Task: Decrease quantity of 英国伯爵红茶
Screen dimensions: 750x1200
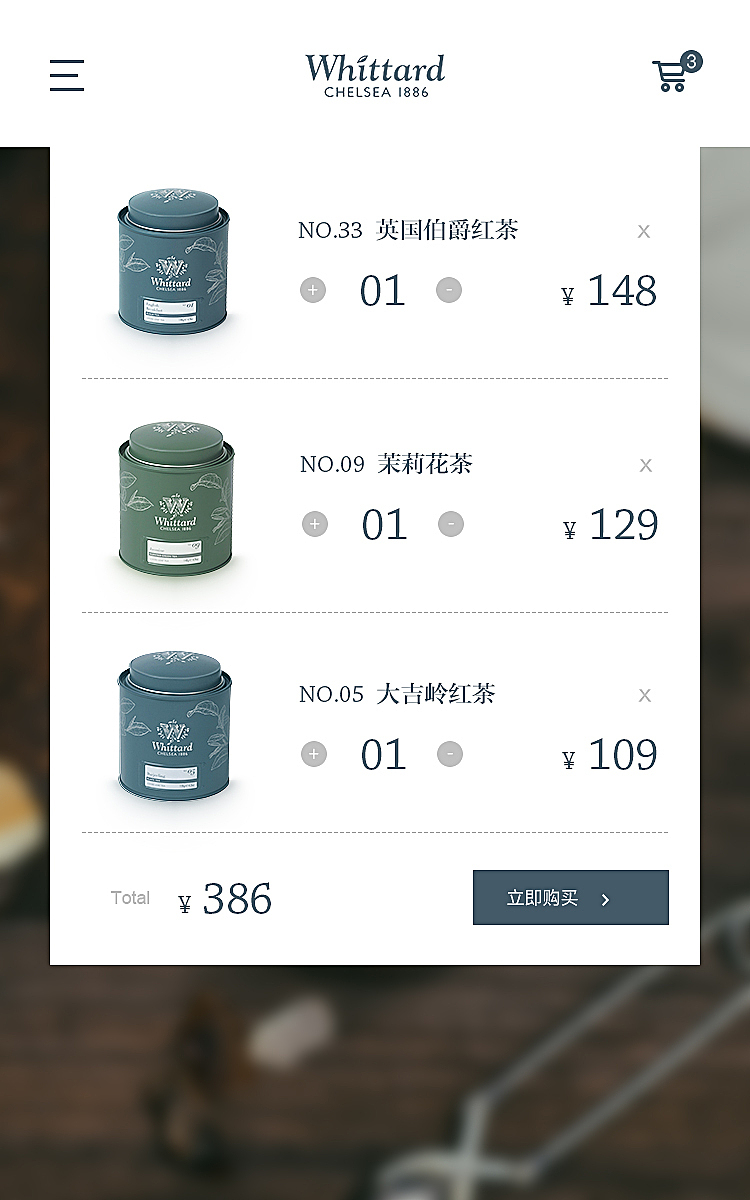Action: point(449,289)
